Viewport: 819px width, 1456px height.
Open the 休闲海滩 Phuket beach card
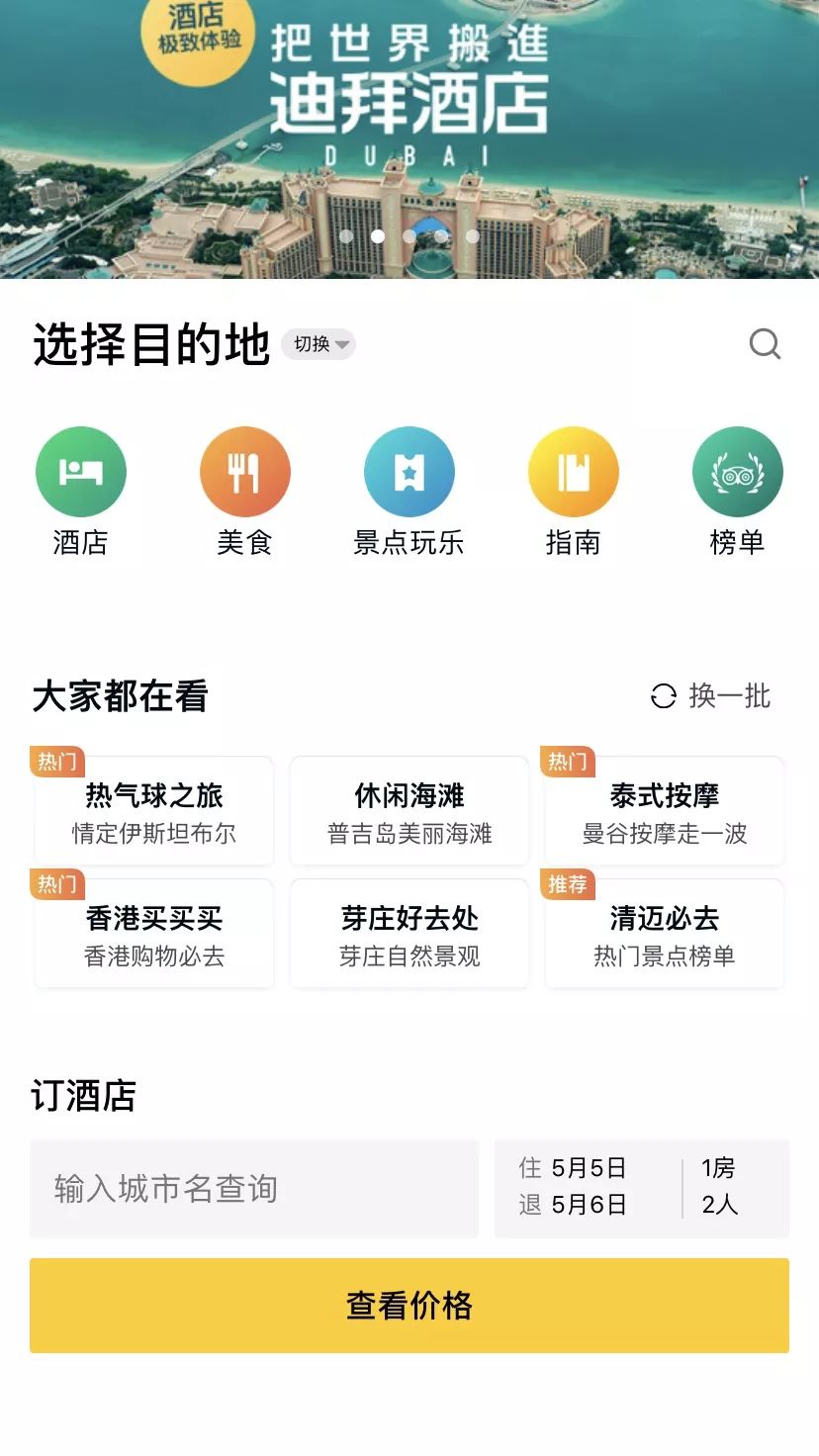(x=409, y=810)
